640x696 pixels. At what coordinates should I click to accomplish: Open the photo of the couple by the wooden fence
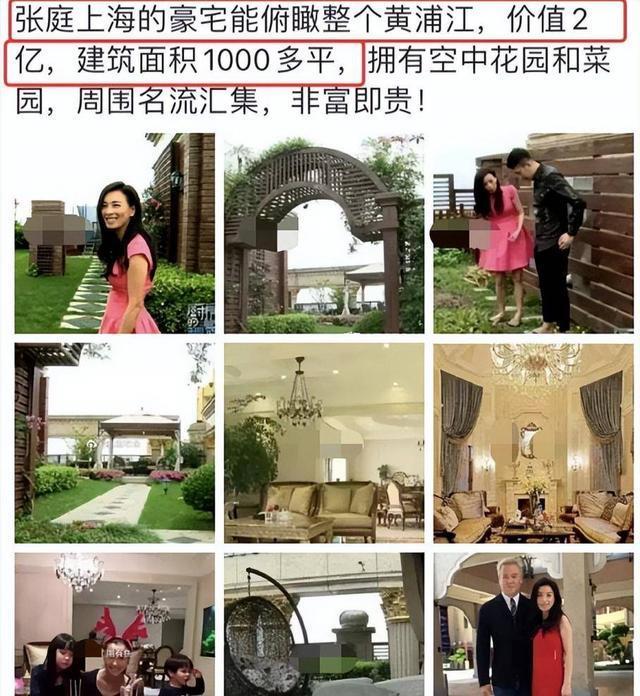click(x=533, y=233)
